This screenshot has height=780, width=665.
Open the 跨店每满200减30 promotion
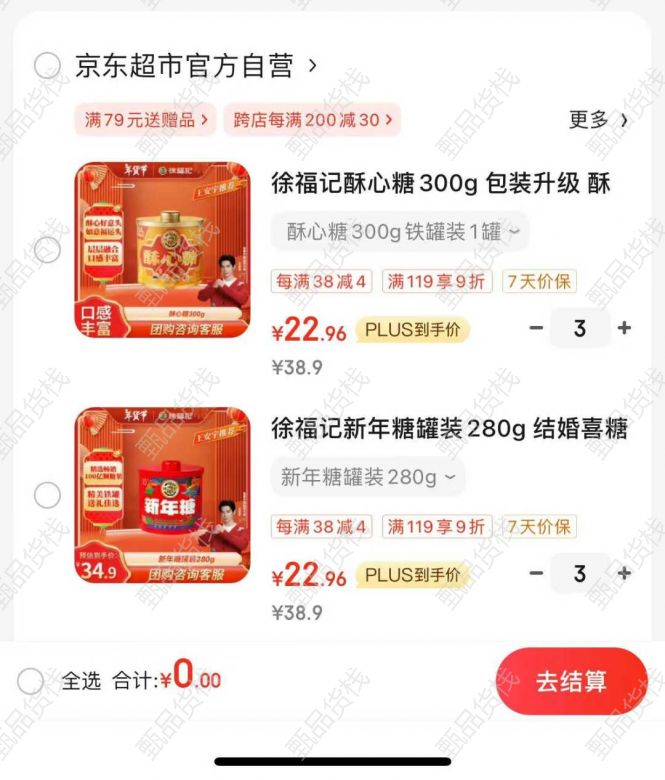(x=311, y=120)
